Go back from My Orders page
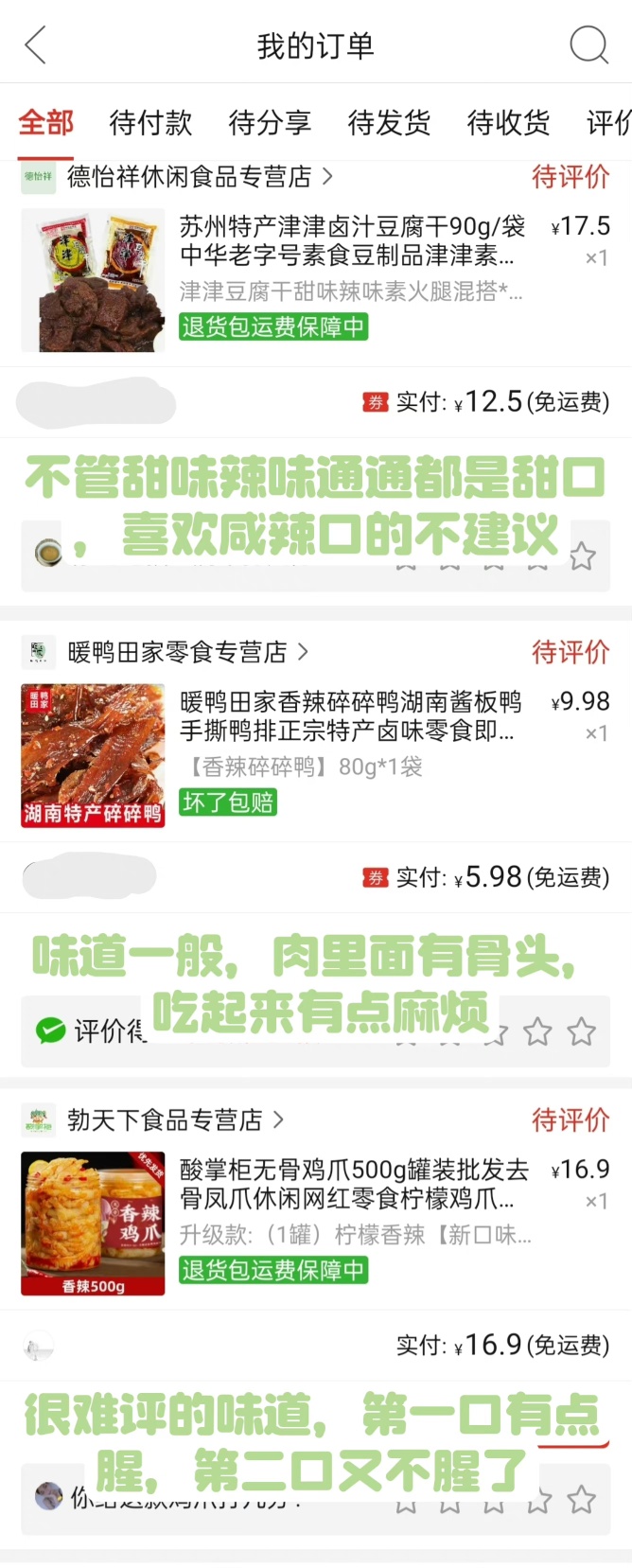632x1568 pixels. 36,44
